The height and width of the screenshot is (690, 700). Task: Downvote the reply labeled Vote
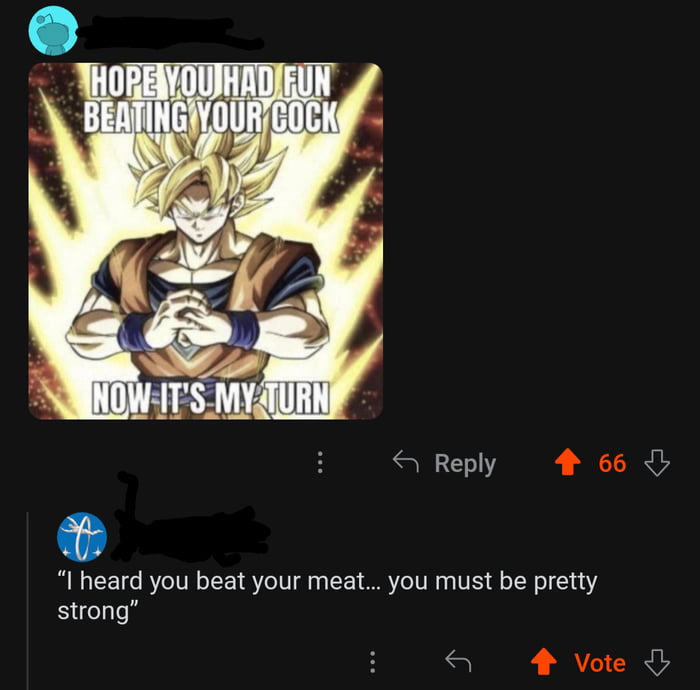pos(657,662)
